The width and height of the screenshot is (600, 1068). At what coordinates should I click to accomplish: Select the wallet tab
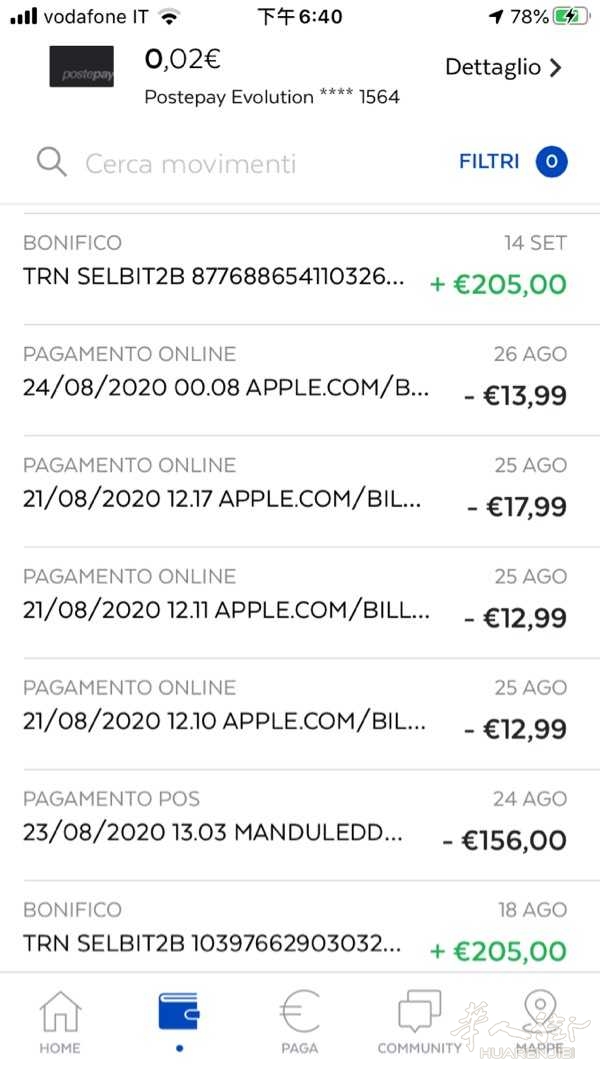pyautogui.click(x=179, y=1018)
